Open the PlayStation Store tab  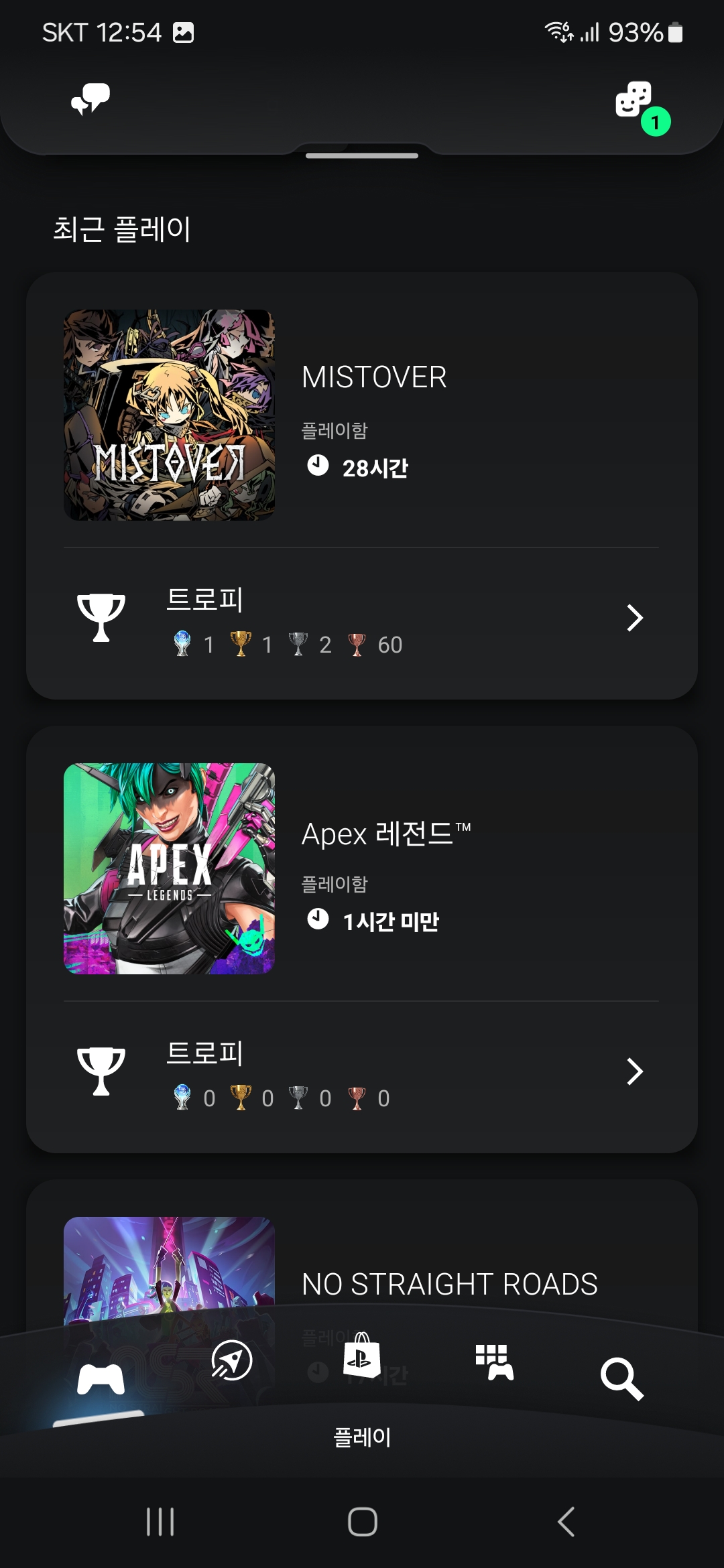pyautogui.click(x=361, y=1356)
